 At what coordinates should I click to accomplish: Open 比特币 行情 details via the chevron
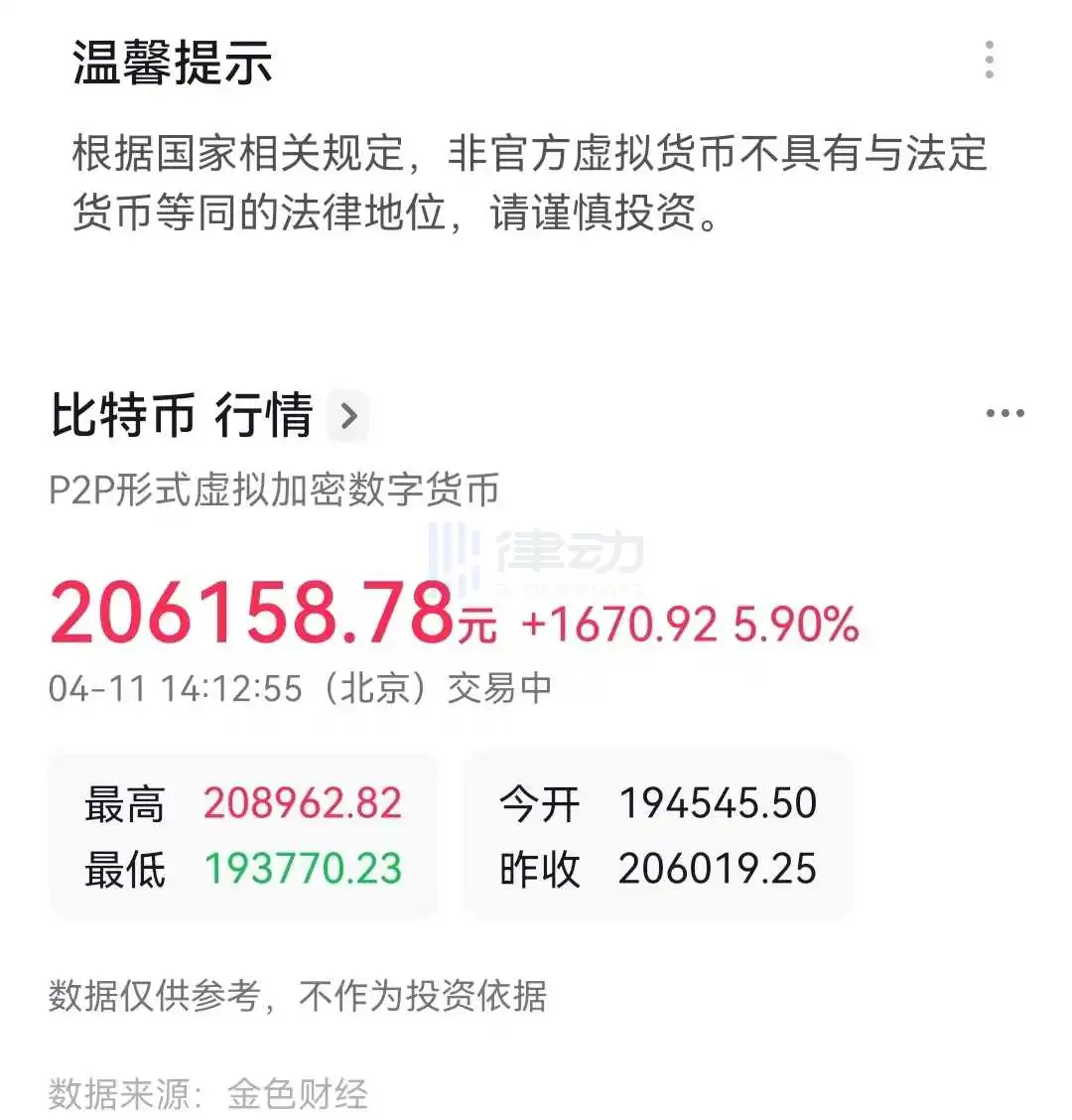(x=348, y=415)
